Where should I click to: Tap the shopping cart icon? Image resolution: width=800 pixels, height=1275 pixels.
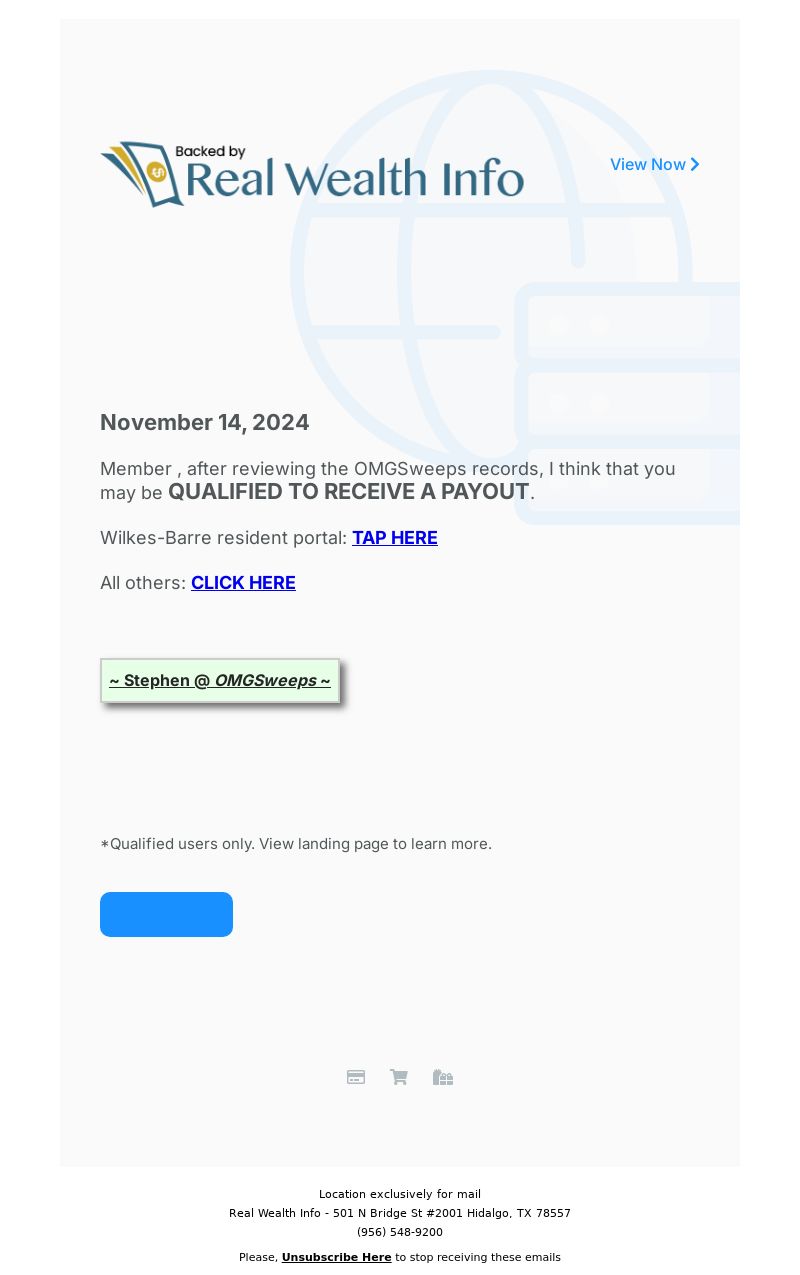pos(399,1077)
